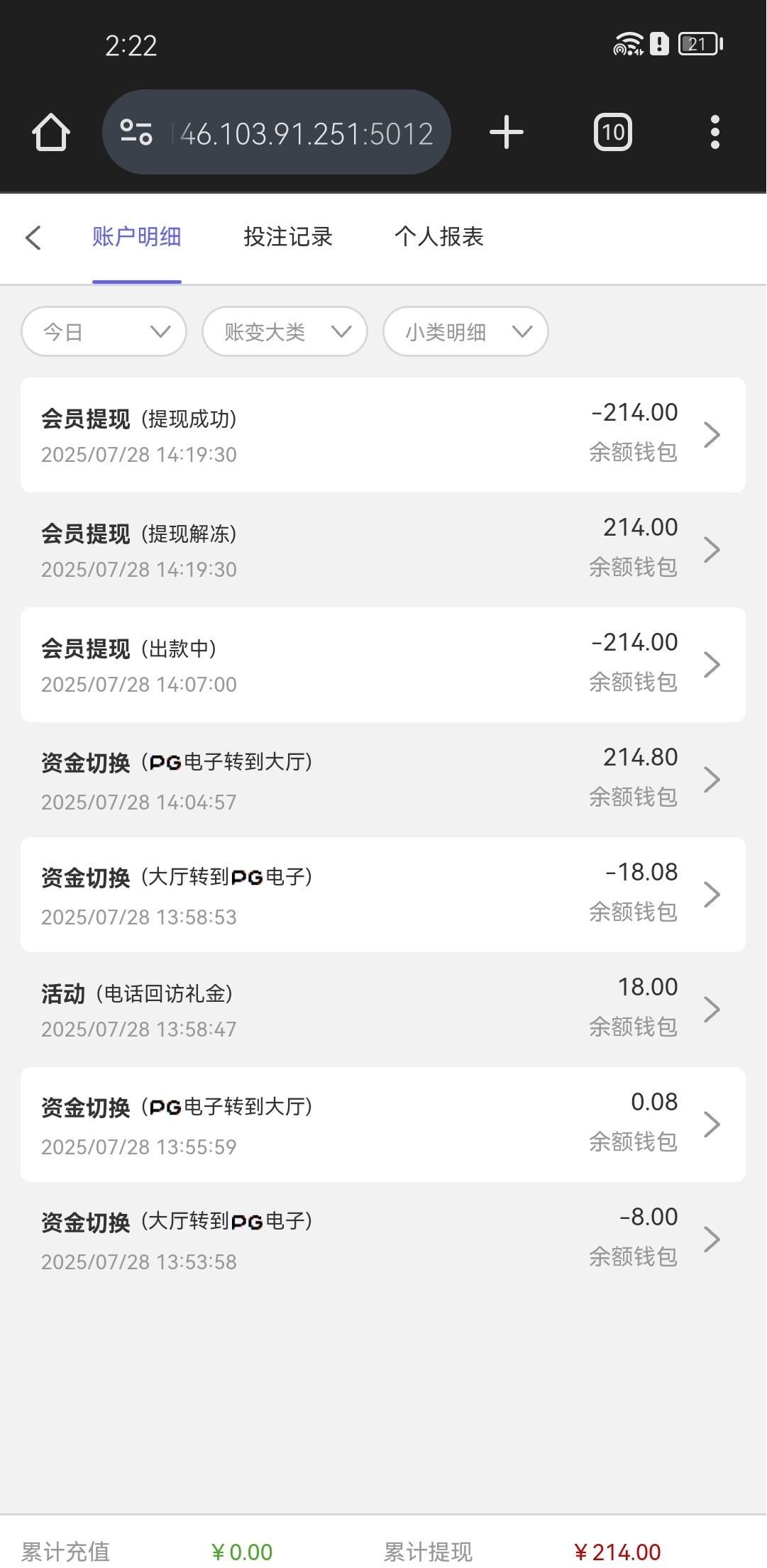Screen dimensions: 767x1568
Task: Open the -18.08 大厅转到PG电子 record
Action: coord(383,895)
